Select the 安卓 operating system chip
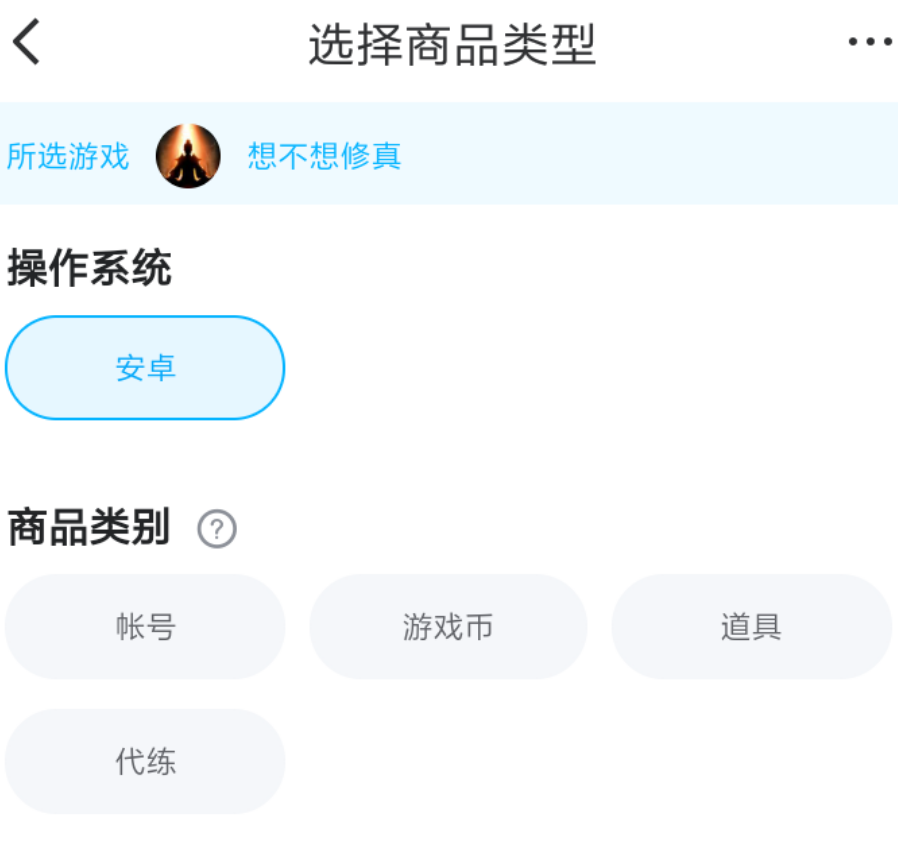Image resolution: width=898 pixels, height=854 pixels. click(x=145, y=368)
